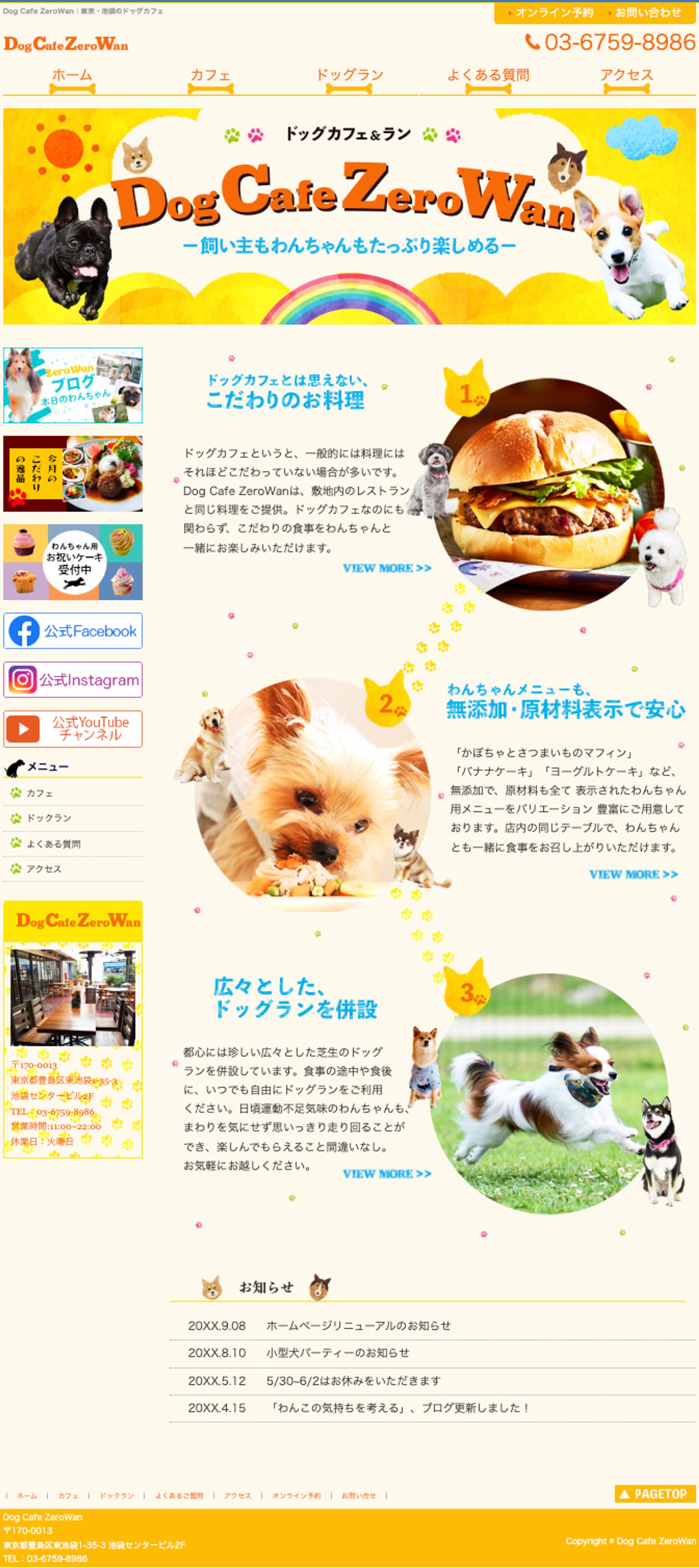Open the 今月のこだわりの逸品 banner
The image size is (699, 1568).
coord(73,474)
